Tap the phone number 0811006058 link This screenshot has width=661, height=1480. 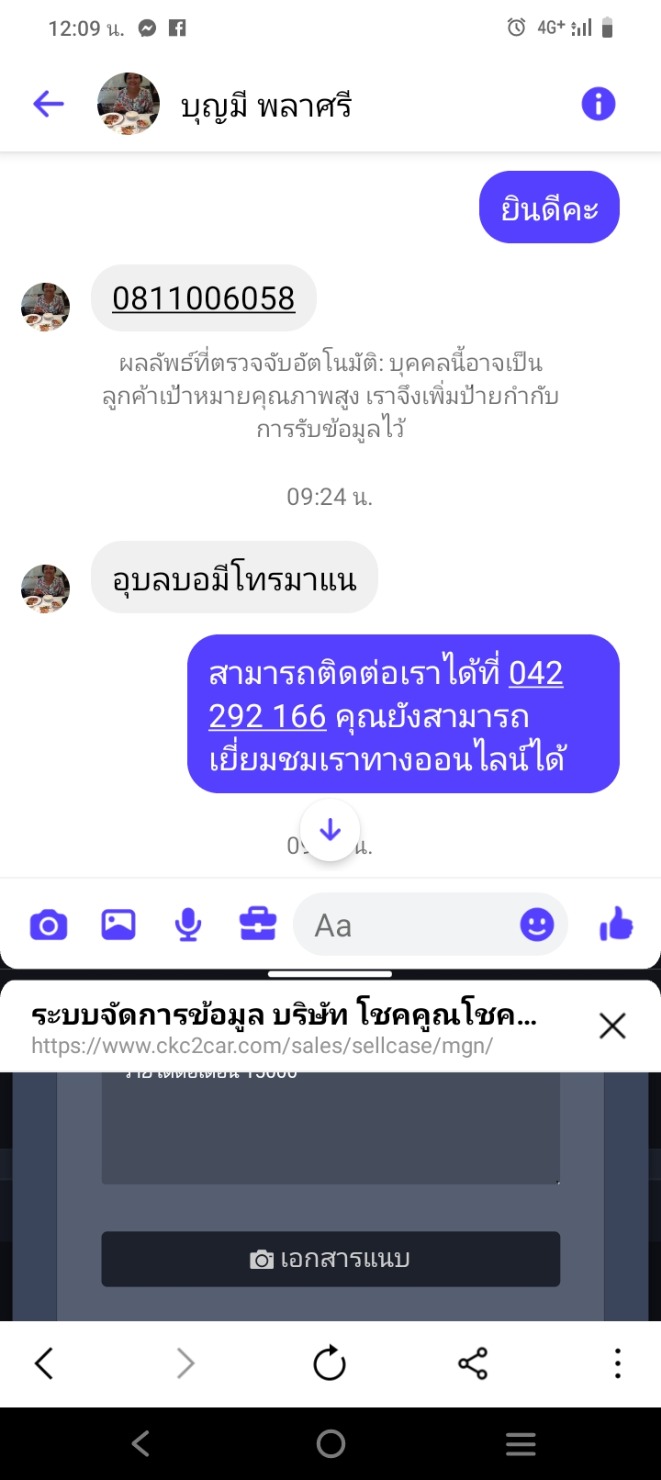(x=203, y=298)
